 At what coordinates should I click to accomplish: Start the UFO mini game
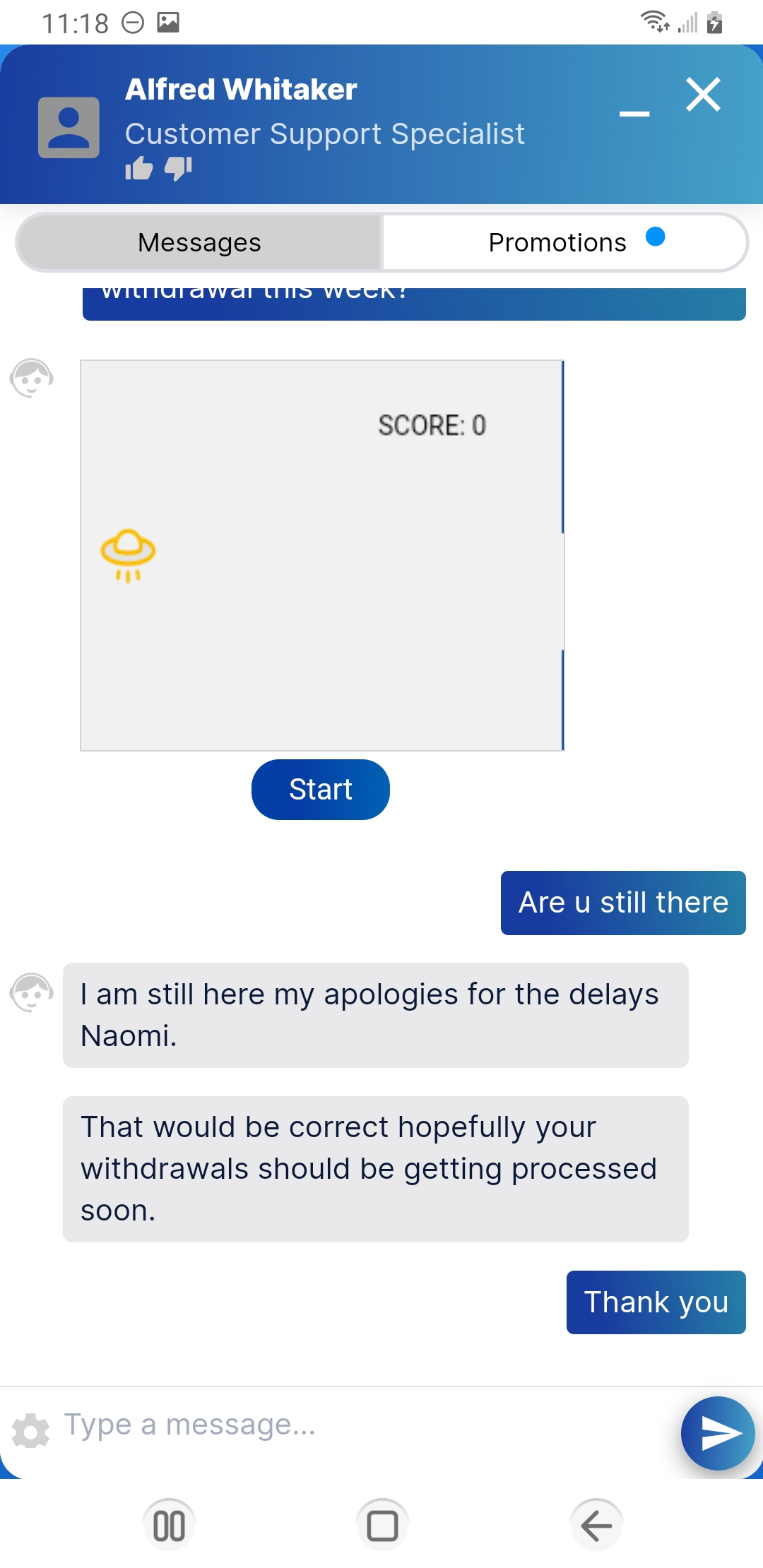(x=321, y=789)
